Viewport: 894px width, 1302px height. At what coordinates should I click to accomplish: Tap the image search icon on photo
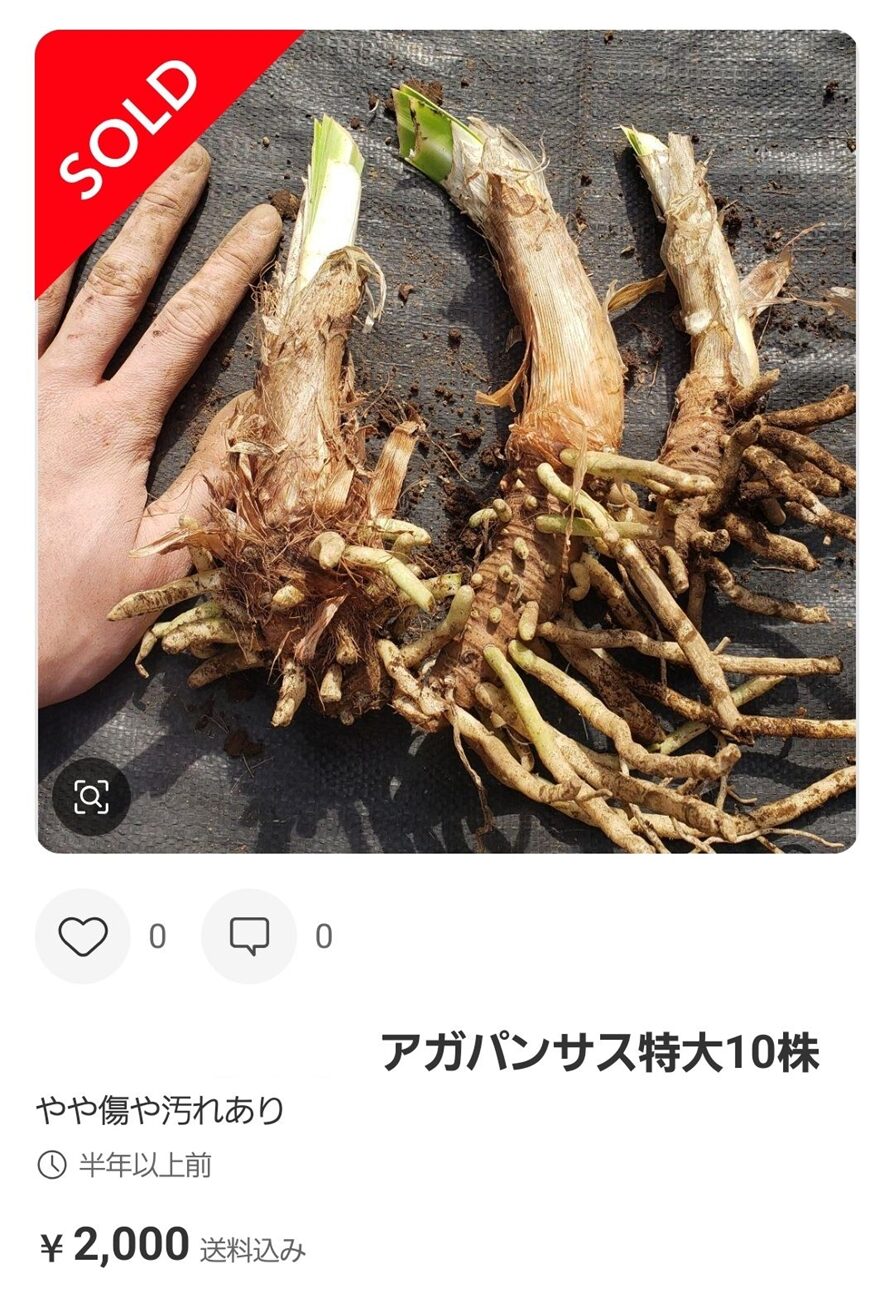point(90,797)
